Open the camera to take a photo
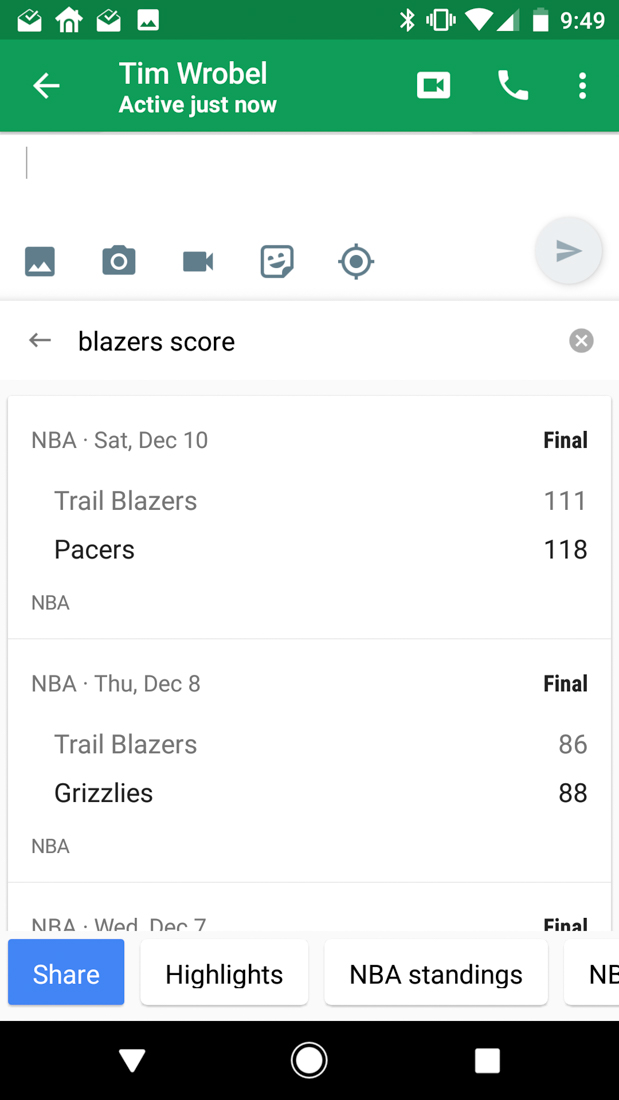The width and height of the screenshot is (619, 1100). click(119, 262)
